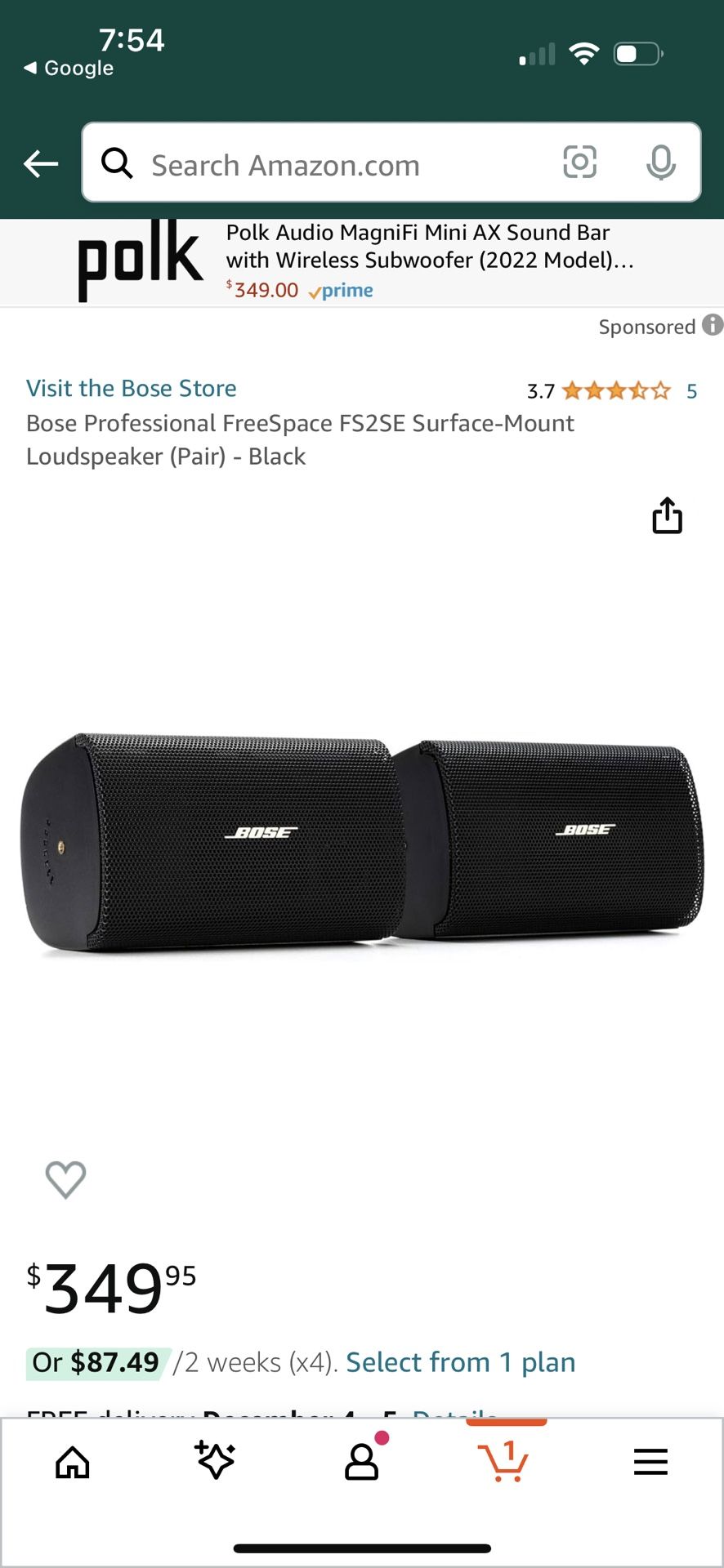This screenshot has height=1568, width=724.
Task: Switch back to Google via status bar
Action: [x=65, y=68]
